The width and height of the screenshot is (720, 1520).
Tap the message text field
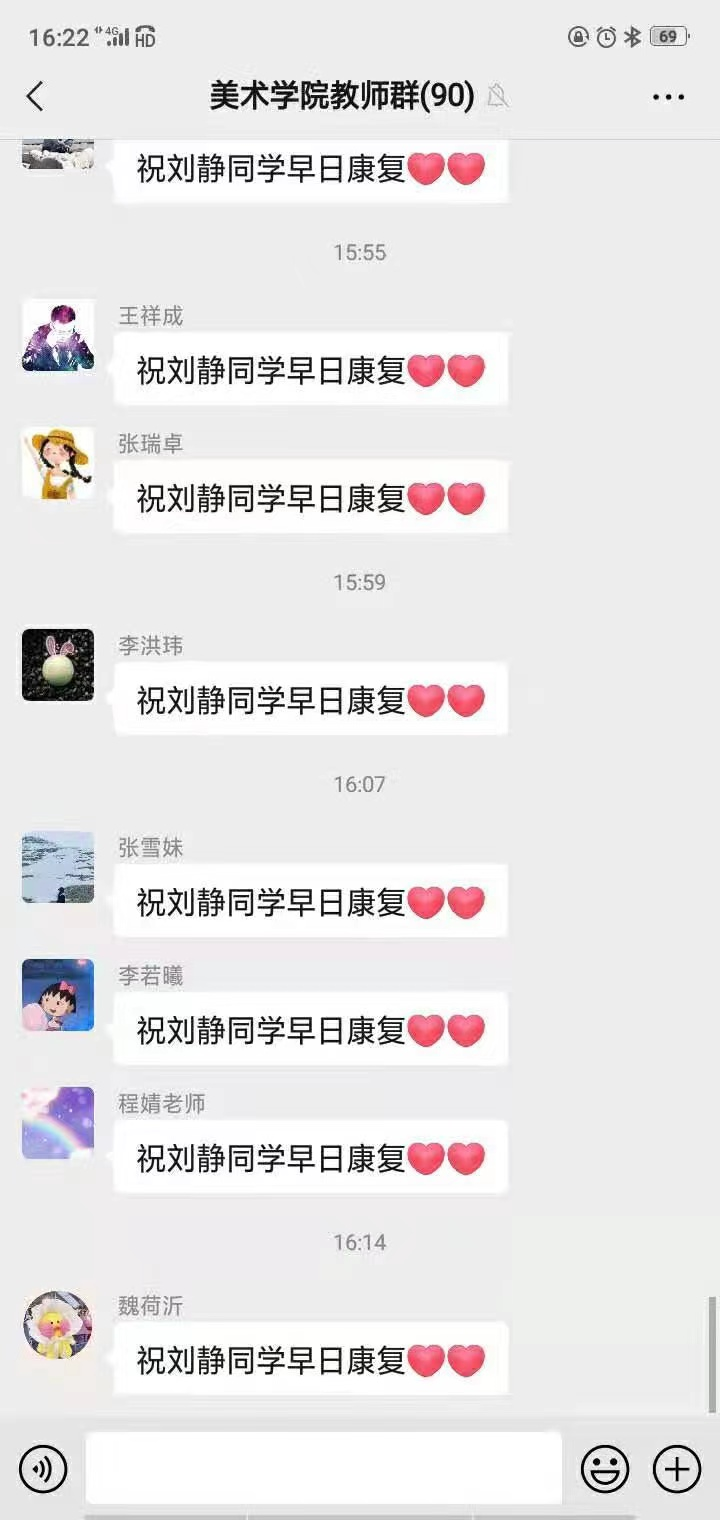click(x=324, y=1468)
